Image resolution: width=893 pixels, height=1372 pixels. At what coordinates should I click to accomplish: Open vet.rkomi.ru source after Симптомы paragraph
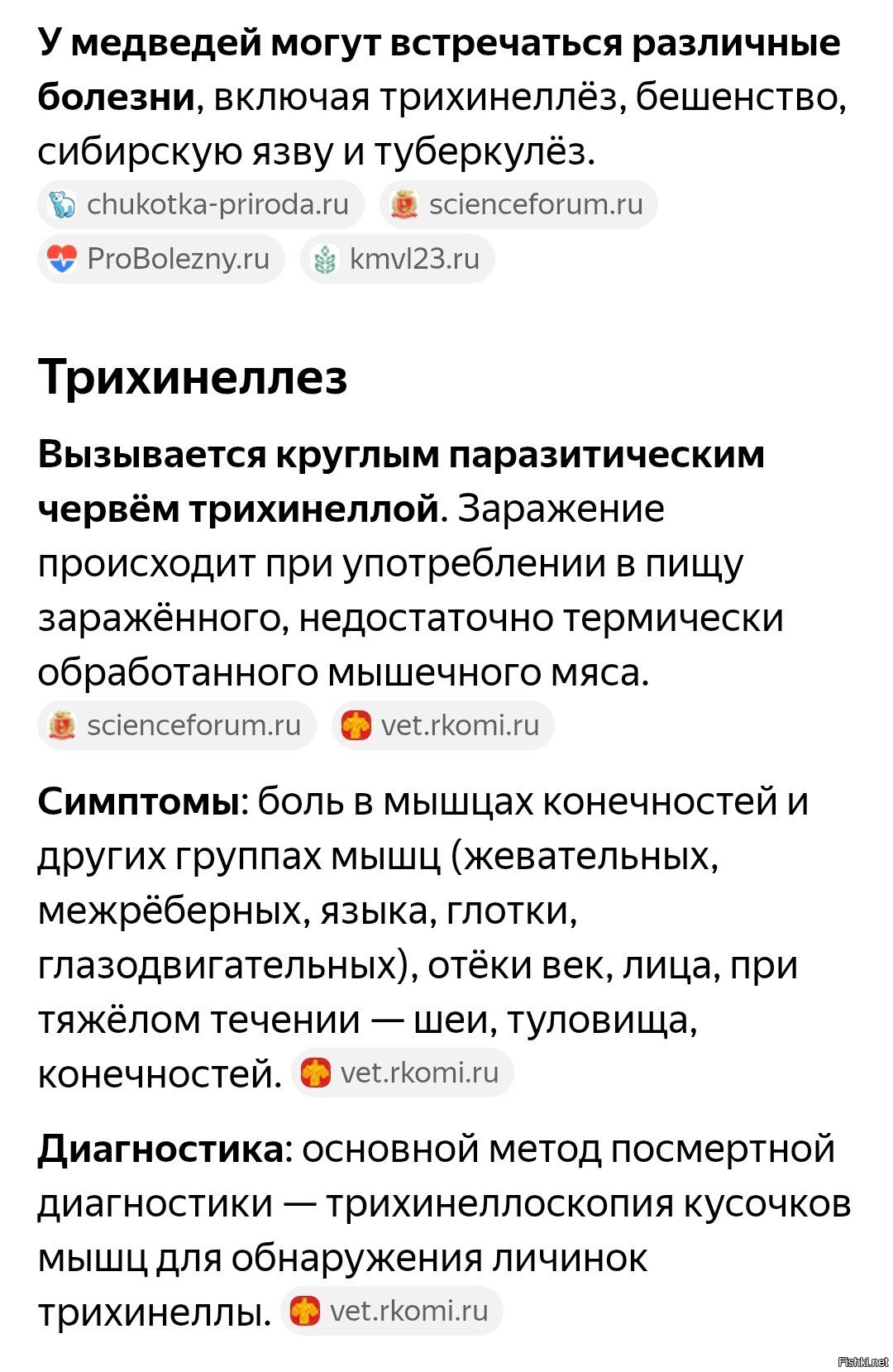pos(403,1073)
